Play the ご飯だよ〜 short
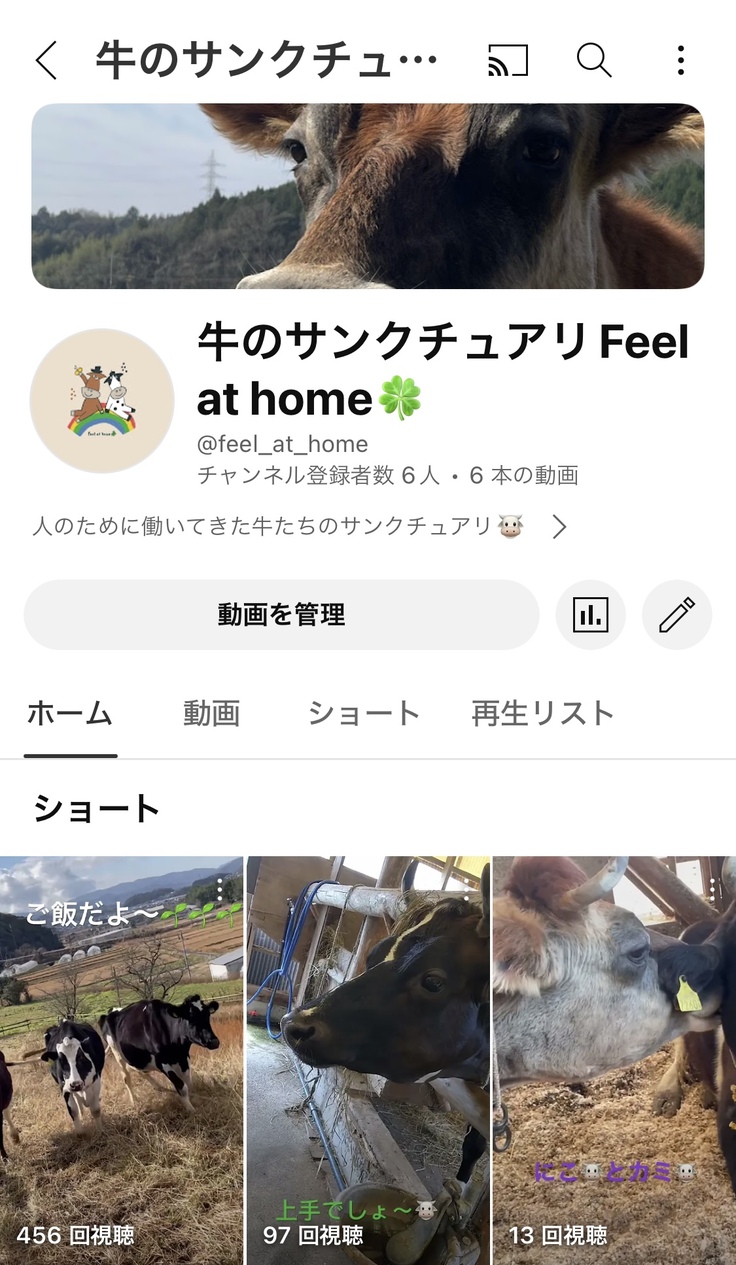This screenshot has width=736, height=1265. click(x=121, y=1060)
